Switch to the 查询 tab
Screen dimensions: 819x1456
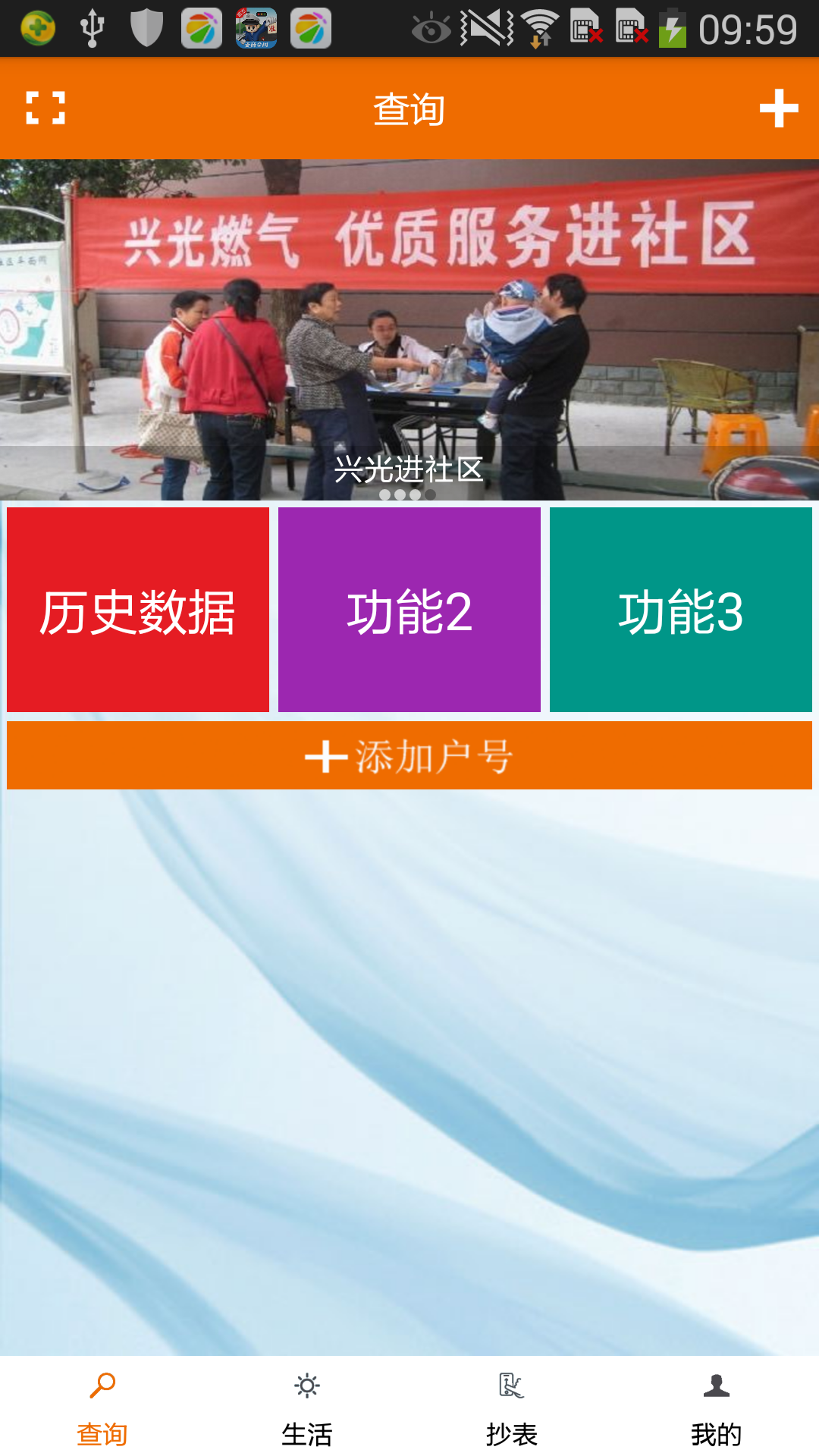(x=102, y=1408)
